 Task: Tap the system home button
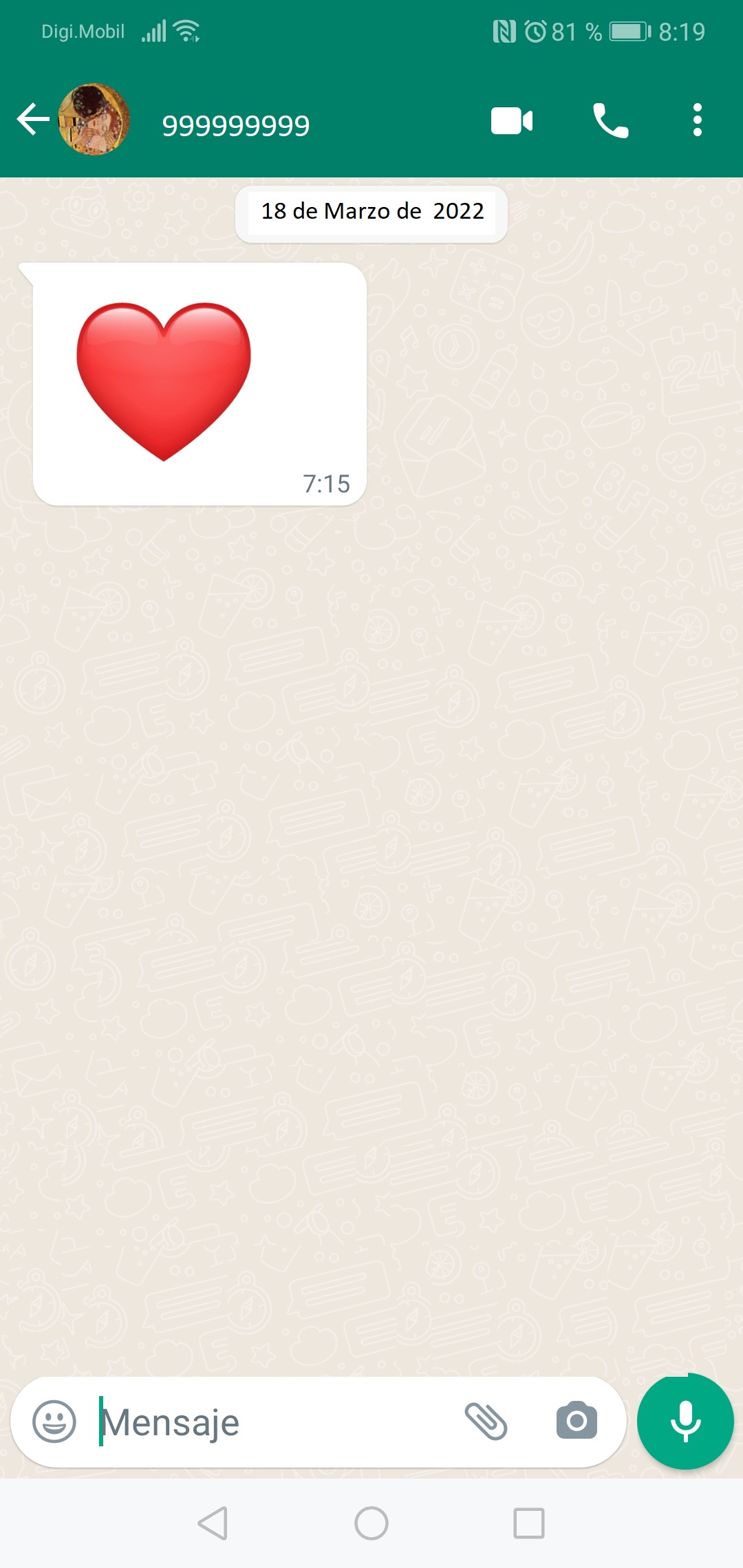click(371, 1523)
